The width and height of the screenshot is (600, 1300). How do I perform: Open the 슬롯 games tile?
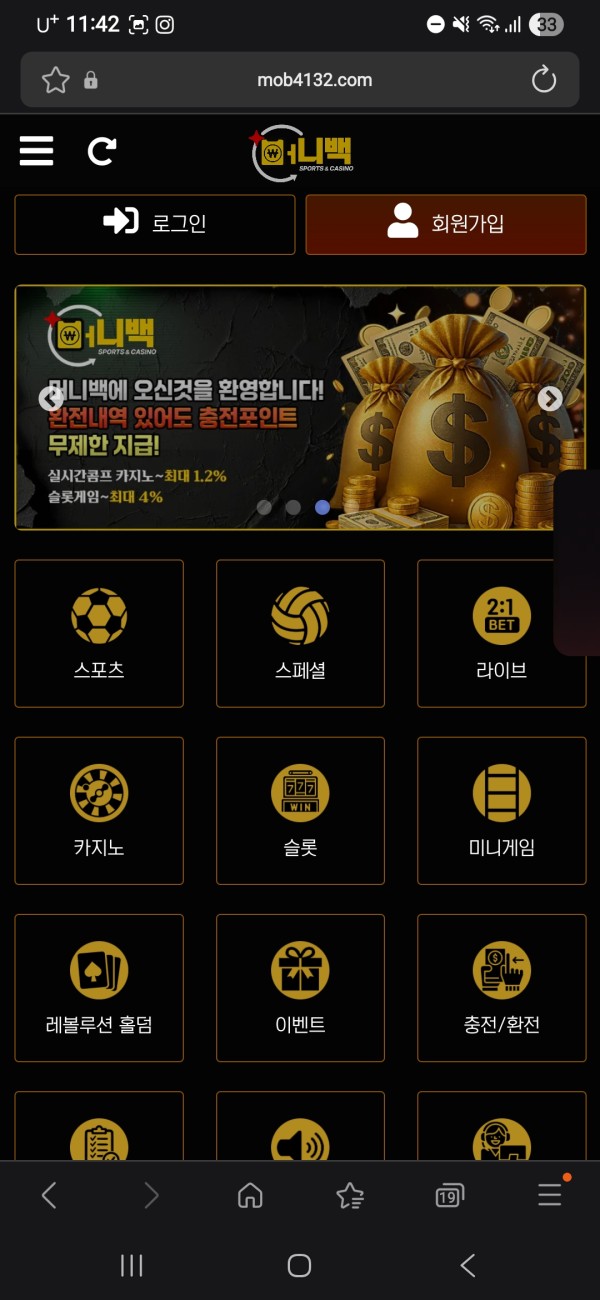(300, 810)
